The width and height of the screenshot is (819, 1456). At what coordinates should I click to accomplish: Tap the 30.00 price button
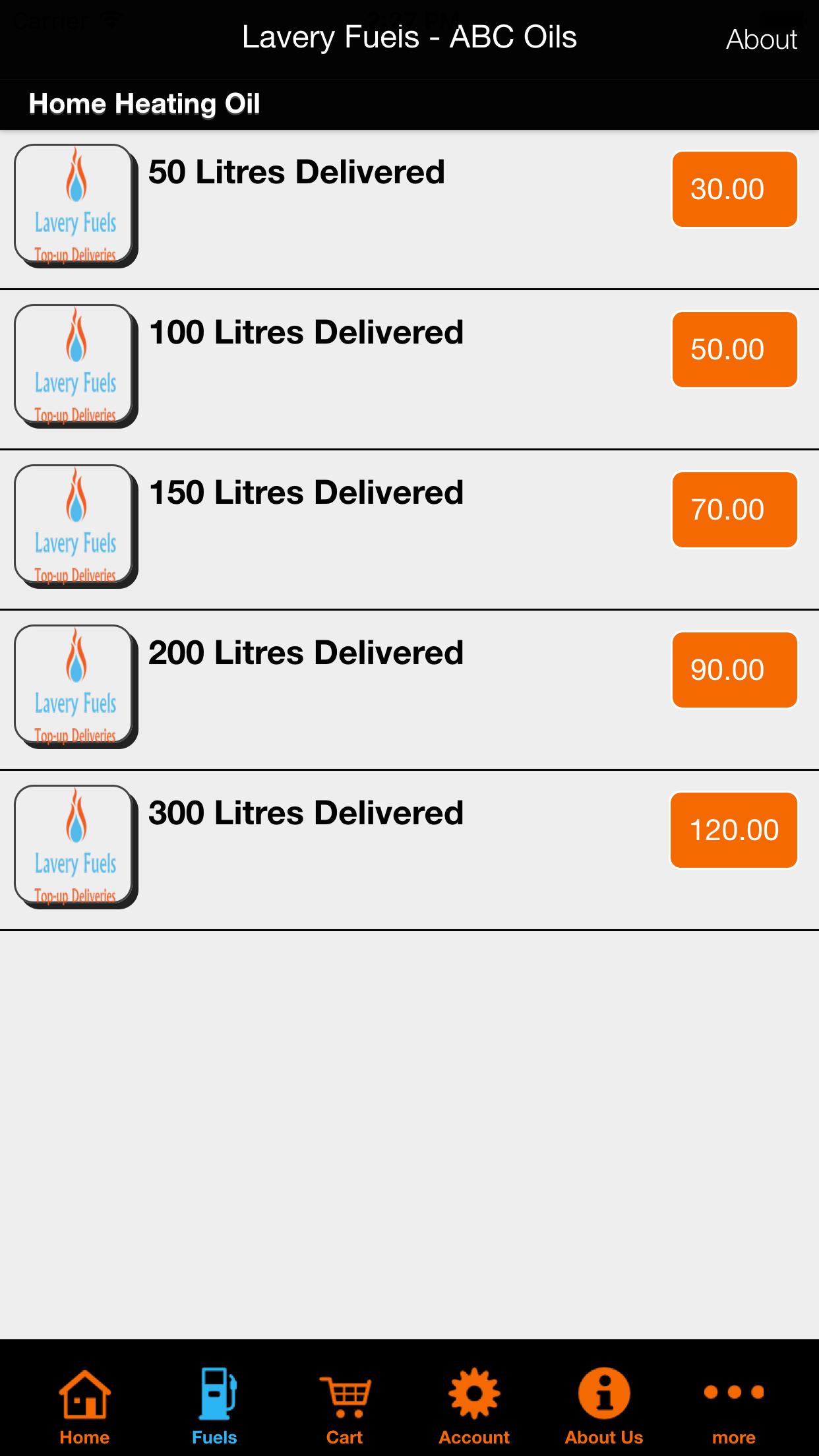tap(735, 189)
